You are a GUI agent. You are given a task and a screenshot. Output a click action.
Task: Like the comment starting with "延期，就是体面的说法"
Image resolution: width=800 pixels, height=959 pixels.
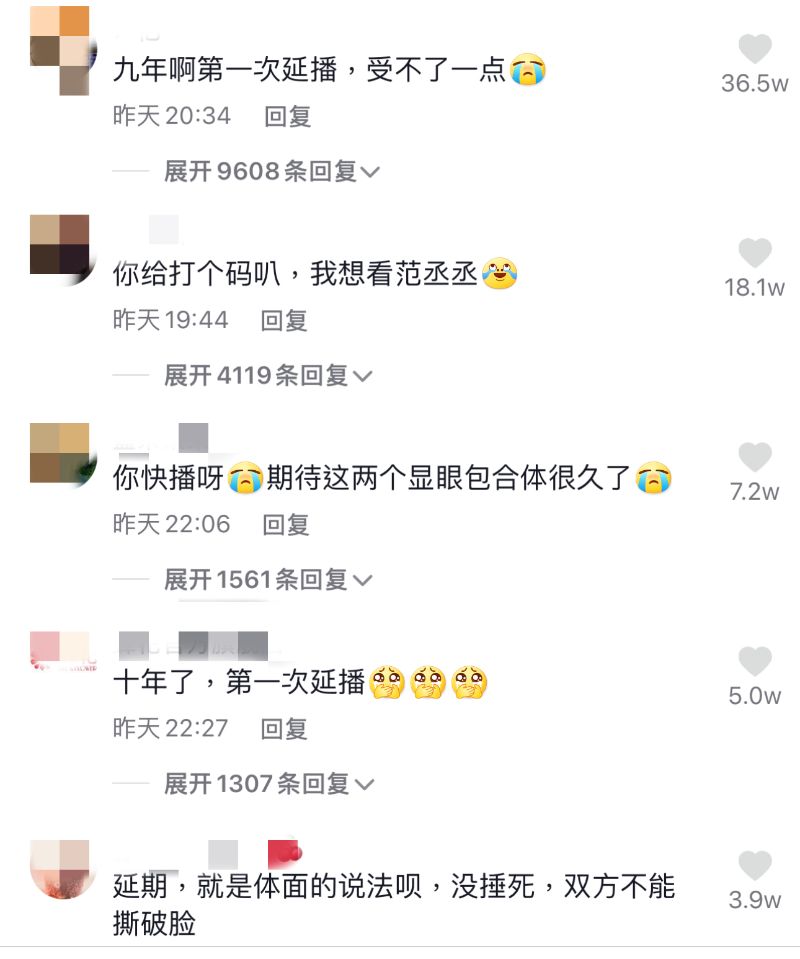(755, 866)
